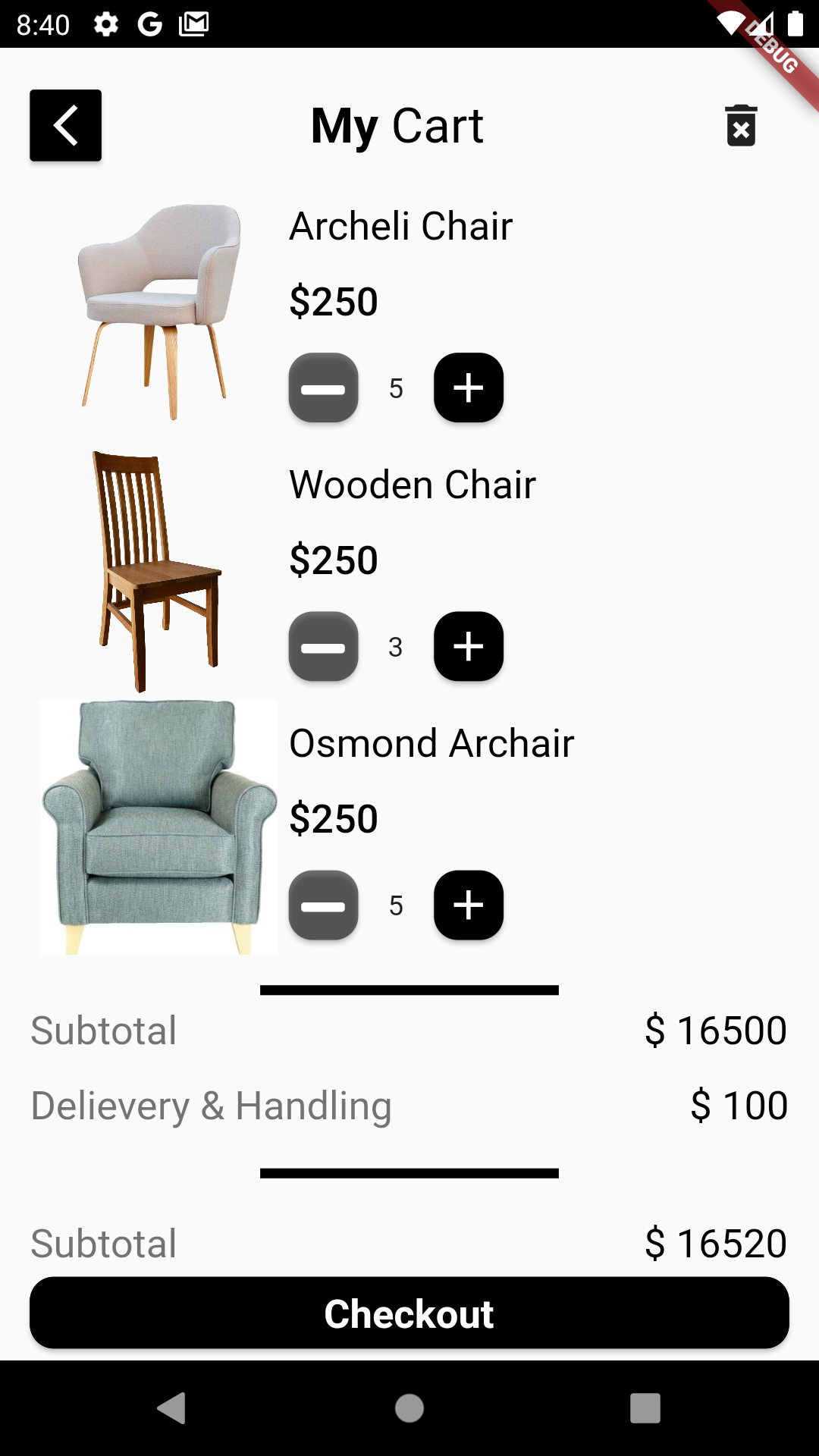The height and width of the screenshot is (1456, 819).
Task: Decrease the Wooden Chair quantity
Action: coord(322,647)
